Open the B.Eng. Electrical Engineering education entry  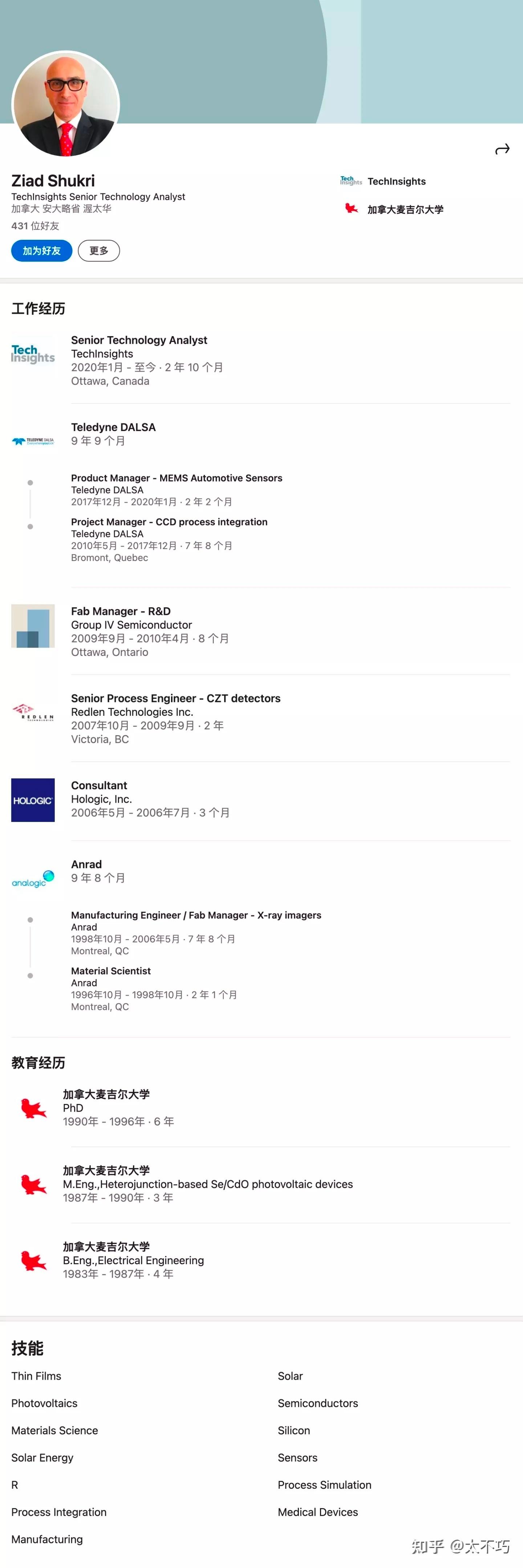click(x=133, y=1260)
